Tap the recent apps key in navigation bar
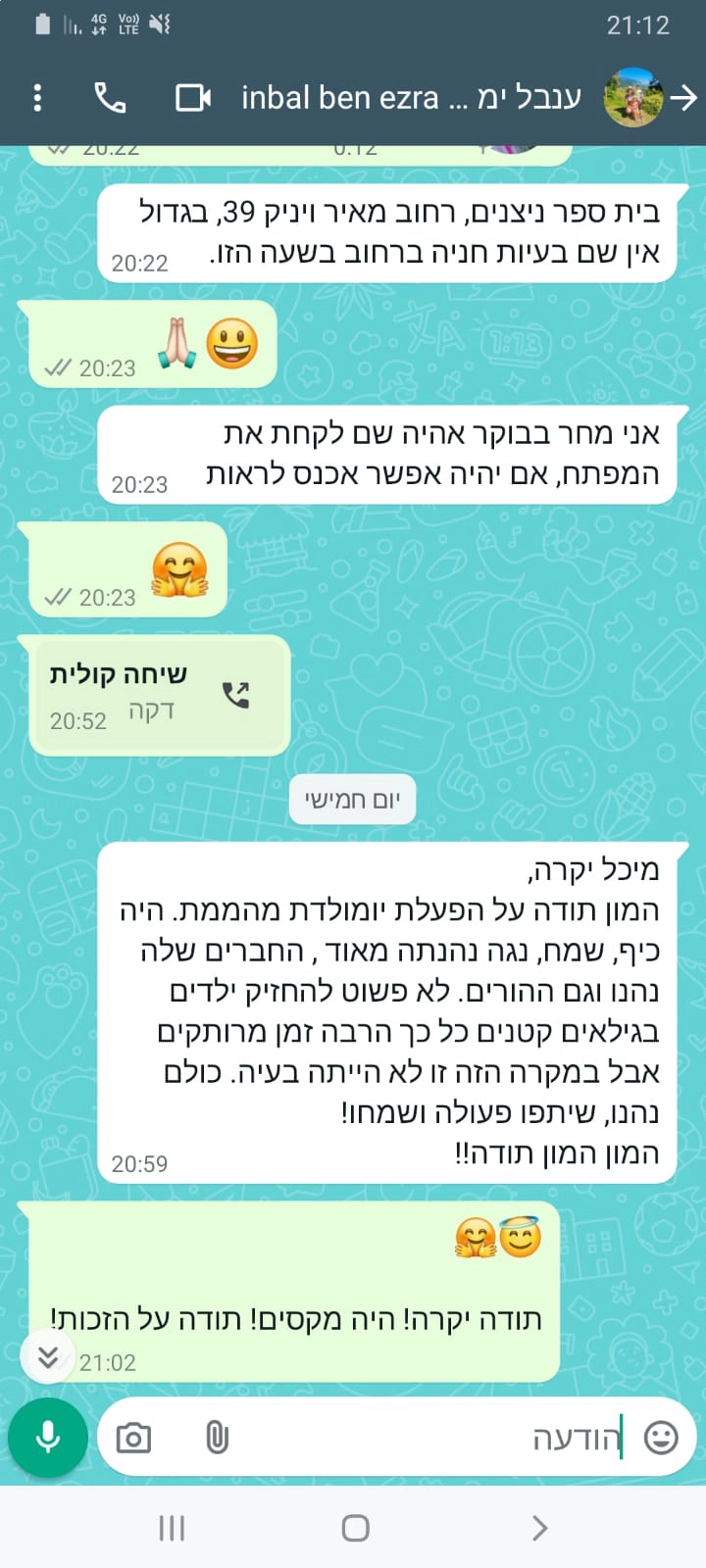Viewport: 706px width, 1568px height. tap(172, 1526)
